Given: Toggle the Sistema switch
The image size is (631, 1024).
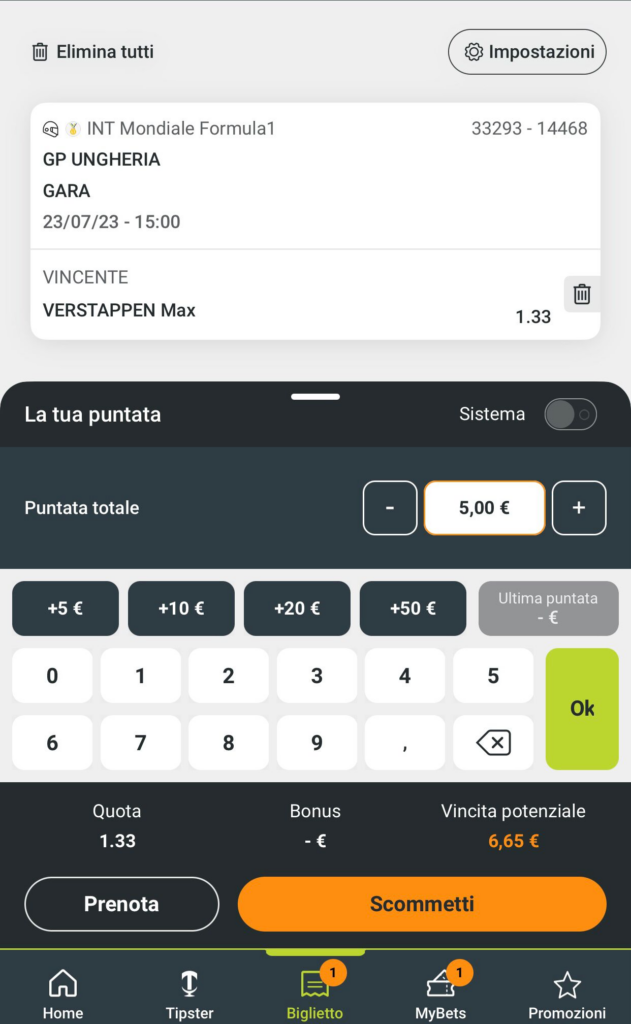Looking at the screenshot, I should 570,414.
